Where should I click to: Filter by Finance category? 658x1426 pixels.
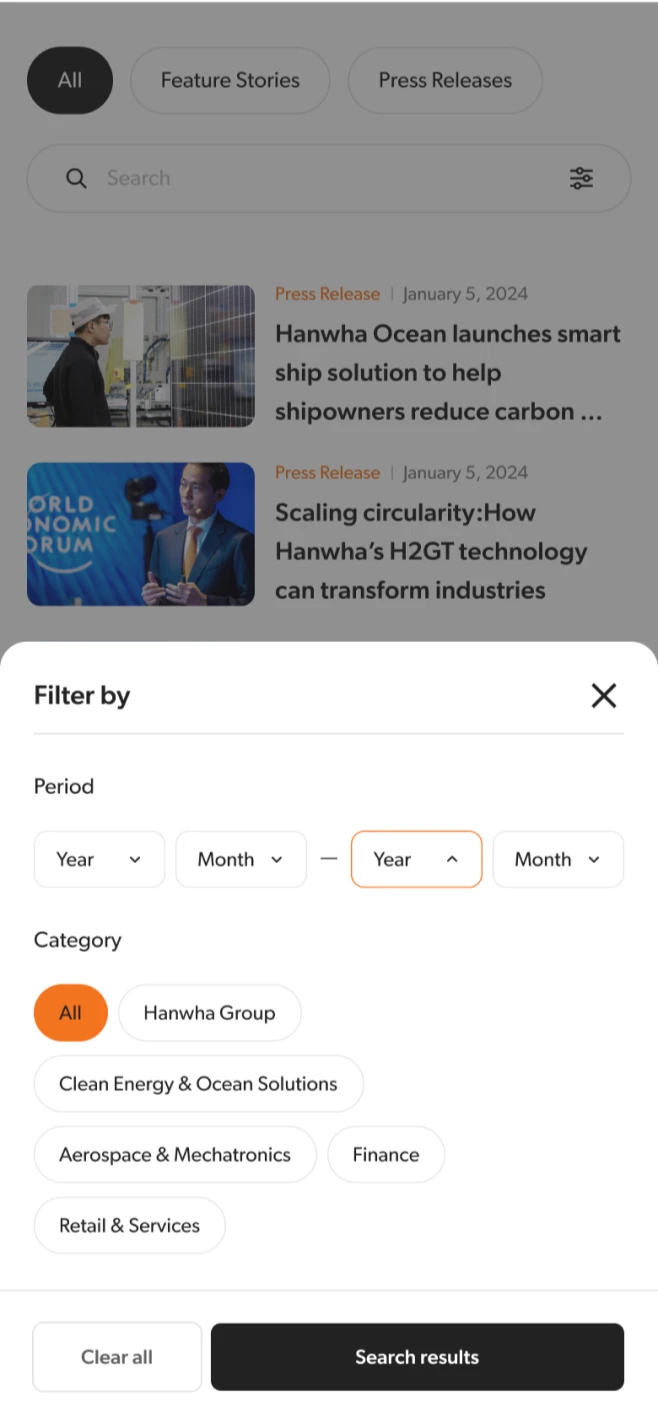386,1155
